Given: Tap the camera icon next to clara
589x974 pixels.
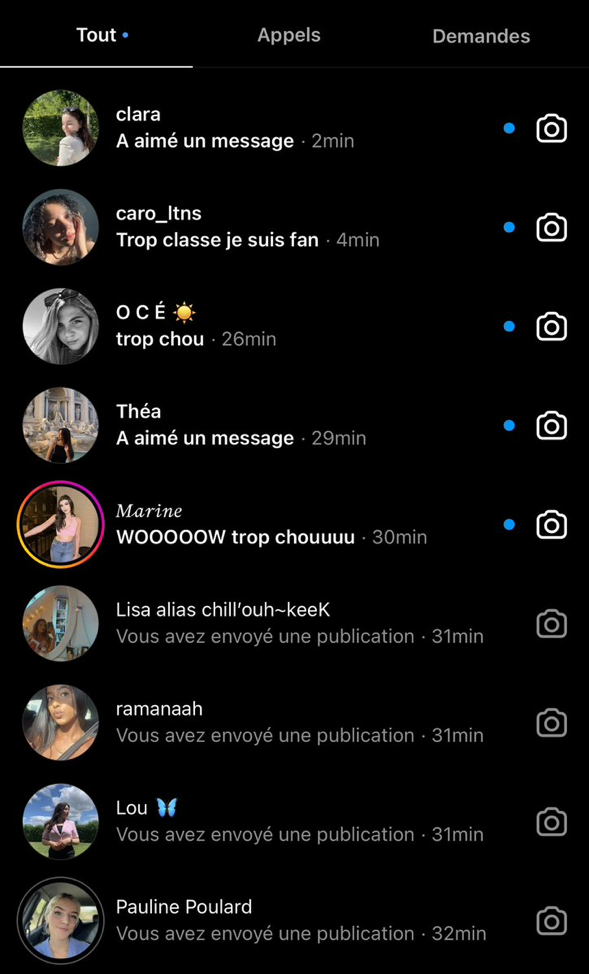Looking at the screenshot, I should [552, 129].
